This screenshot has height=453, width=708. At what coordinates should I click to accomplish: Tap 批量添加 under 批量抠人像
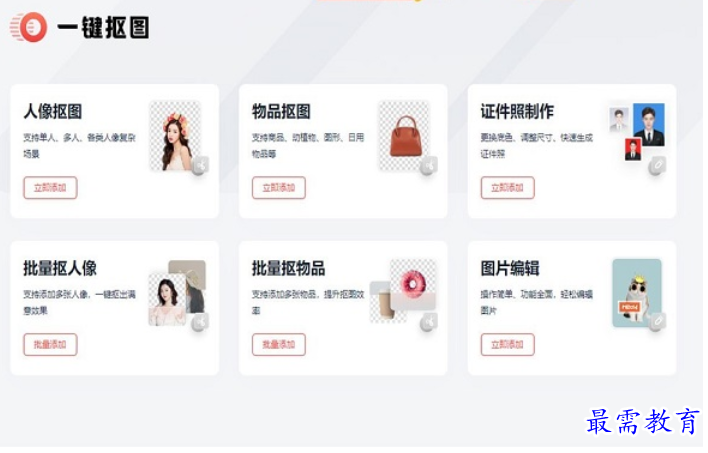[50, 344]
